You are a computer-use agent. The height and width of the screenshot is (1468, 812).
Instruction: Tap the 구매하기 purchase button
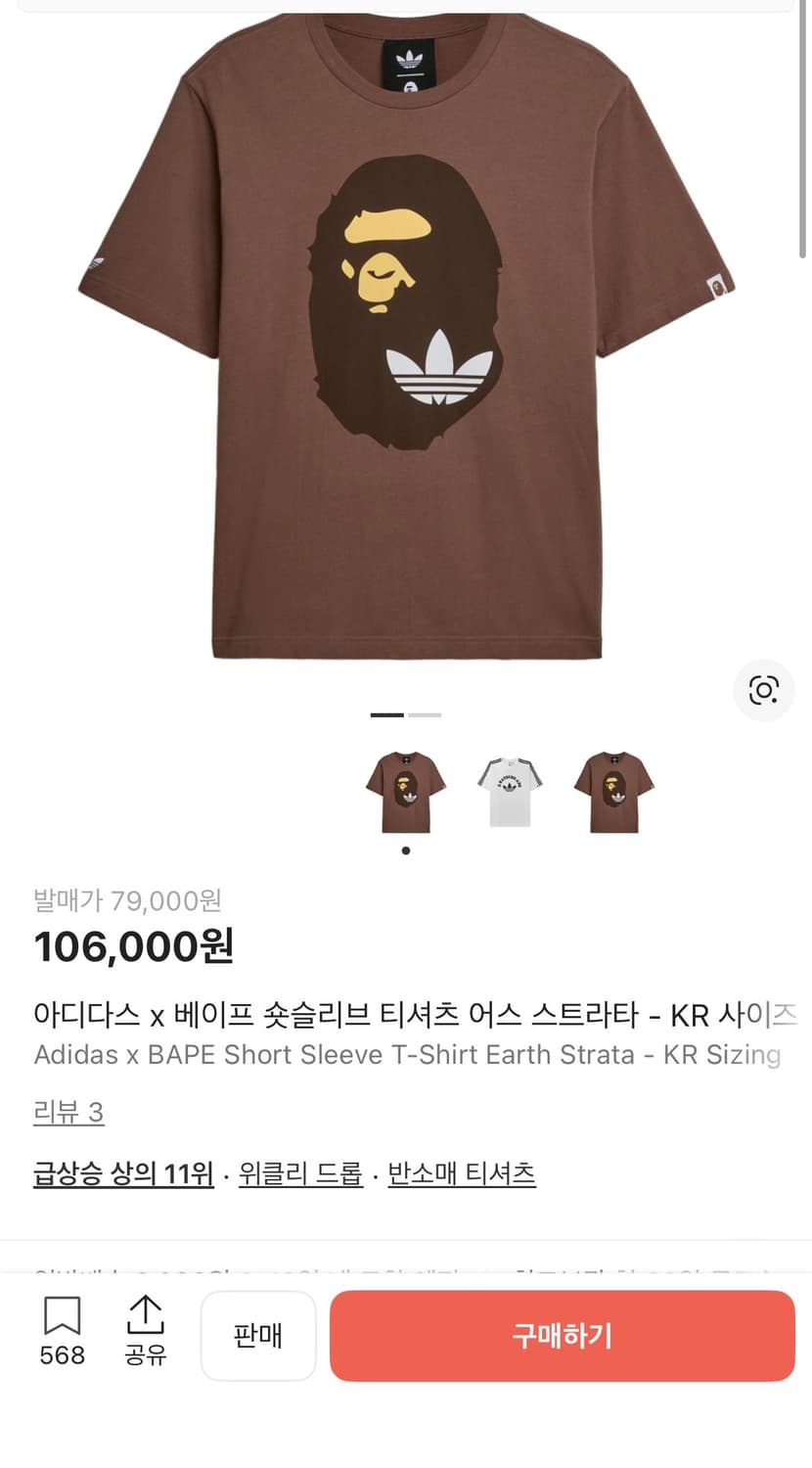[562, 1336]
